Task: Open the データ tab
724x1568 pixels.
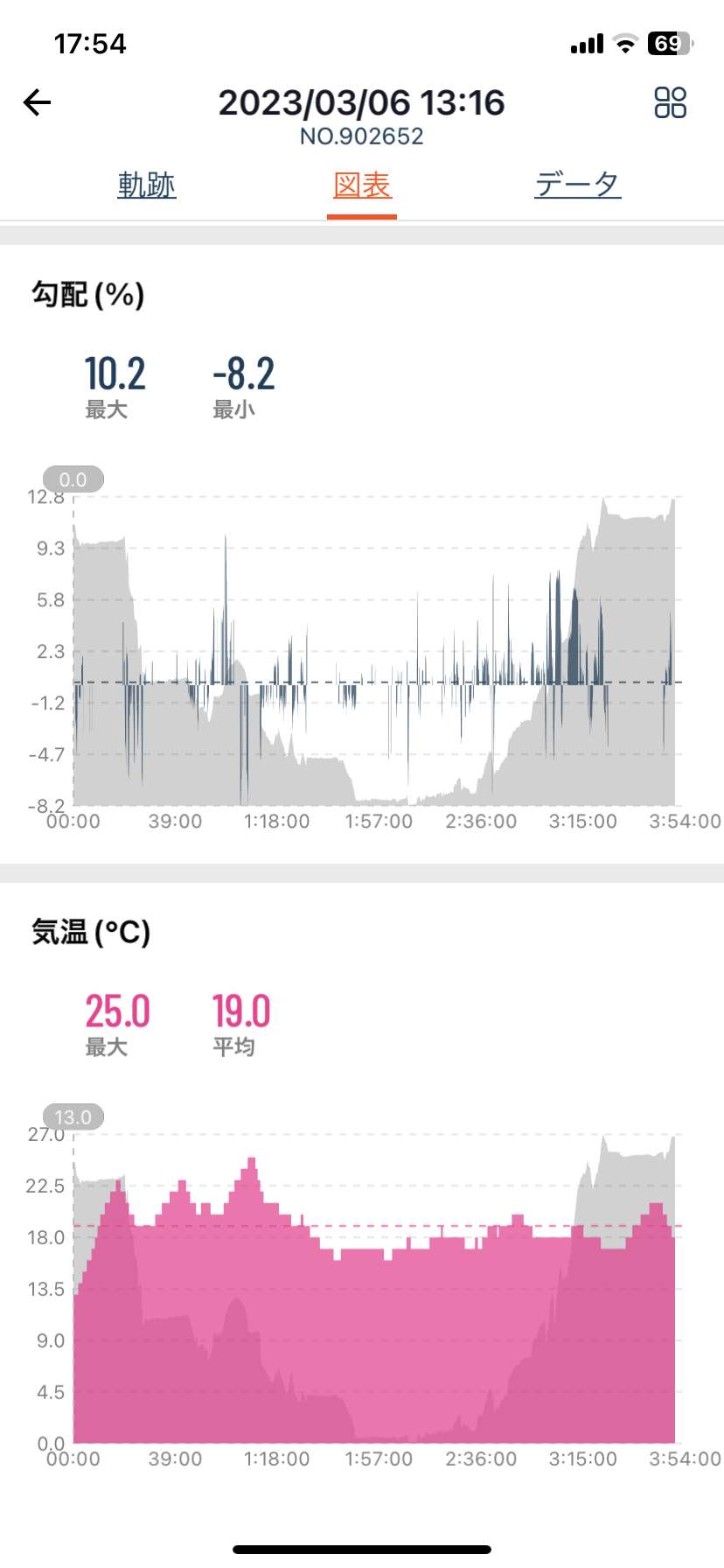Action: 577,185
